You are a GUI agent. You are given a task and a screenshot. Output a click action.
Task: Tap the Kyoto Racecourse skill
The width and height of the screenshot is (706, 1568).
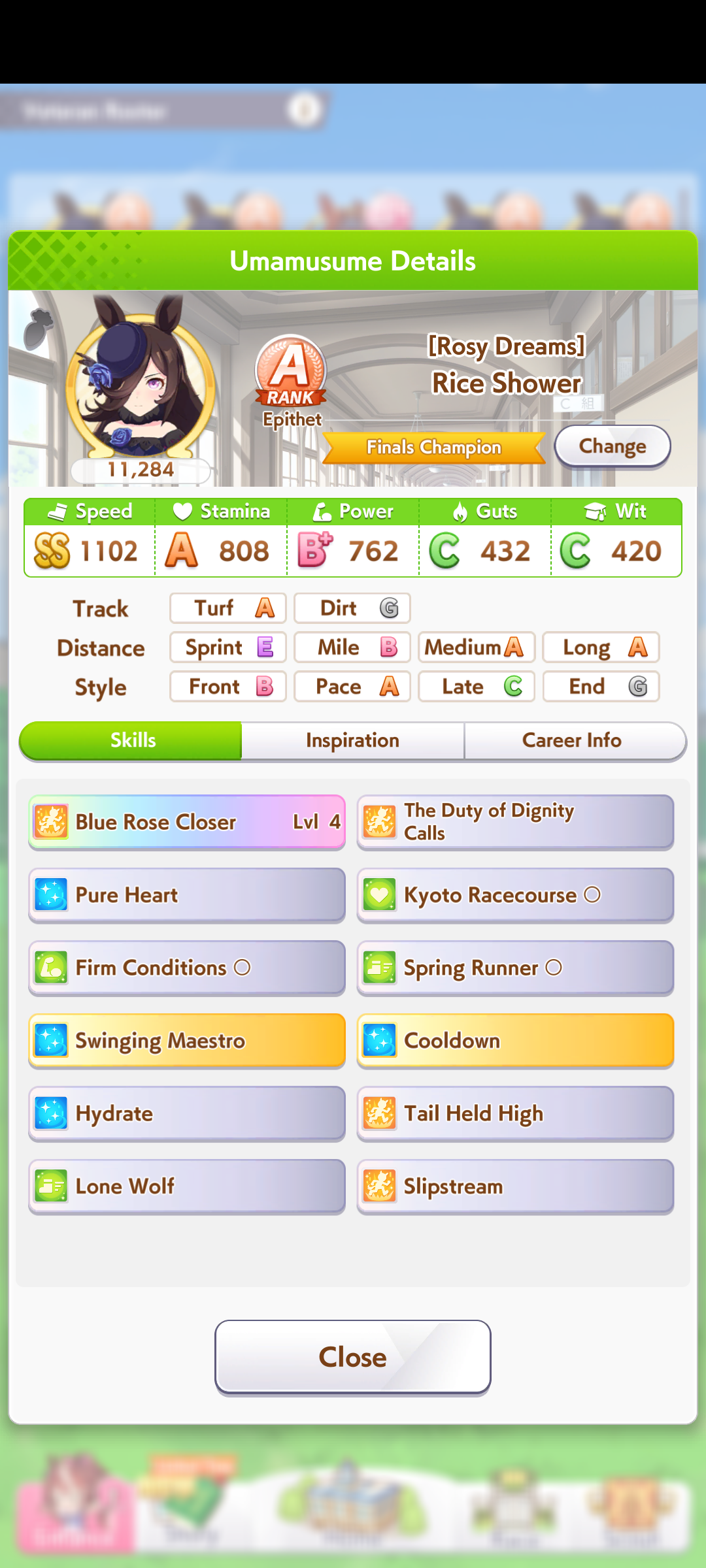pos(515,895)
